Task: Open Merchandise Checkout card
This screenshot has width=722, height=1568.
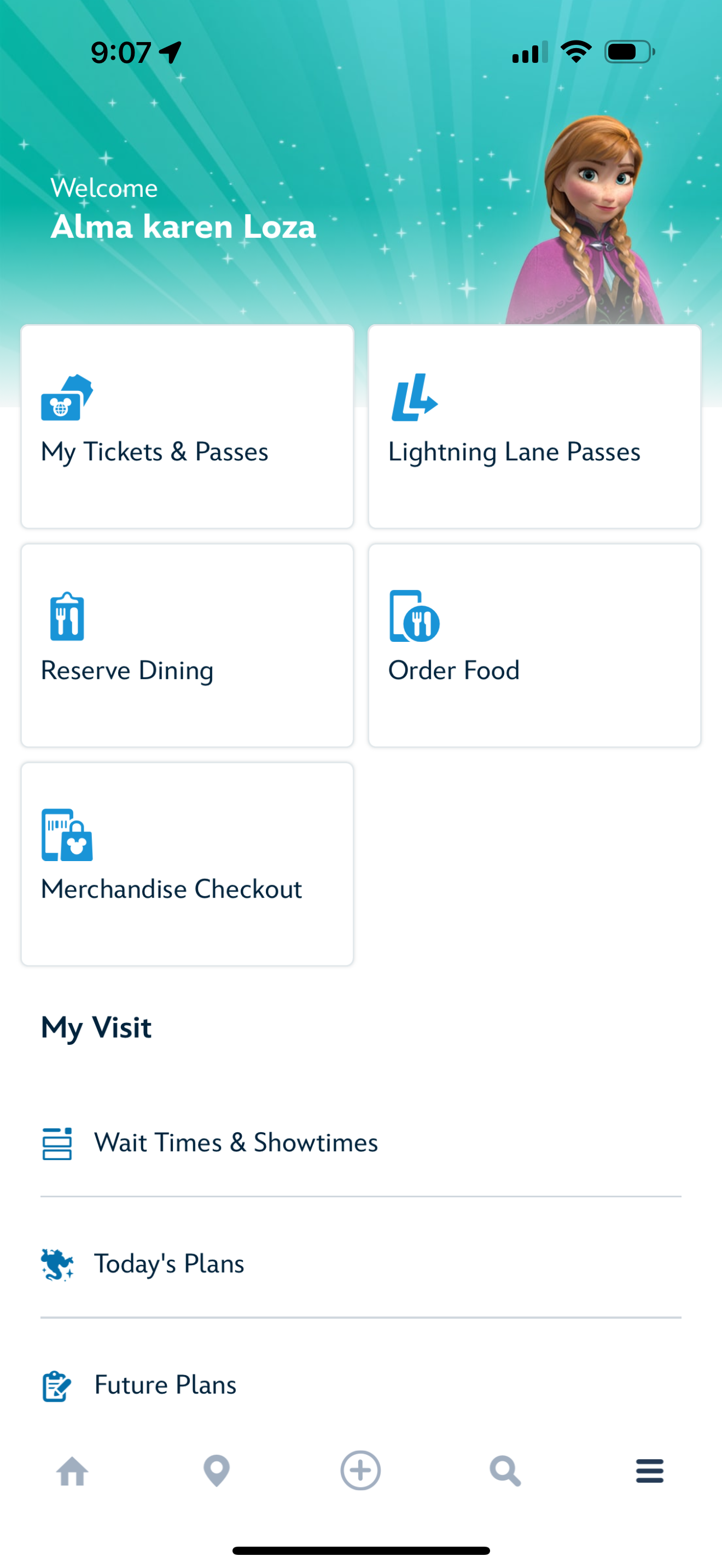Action: [x=187, y=864]
